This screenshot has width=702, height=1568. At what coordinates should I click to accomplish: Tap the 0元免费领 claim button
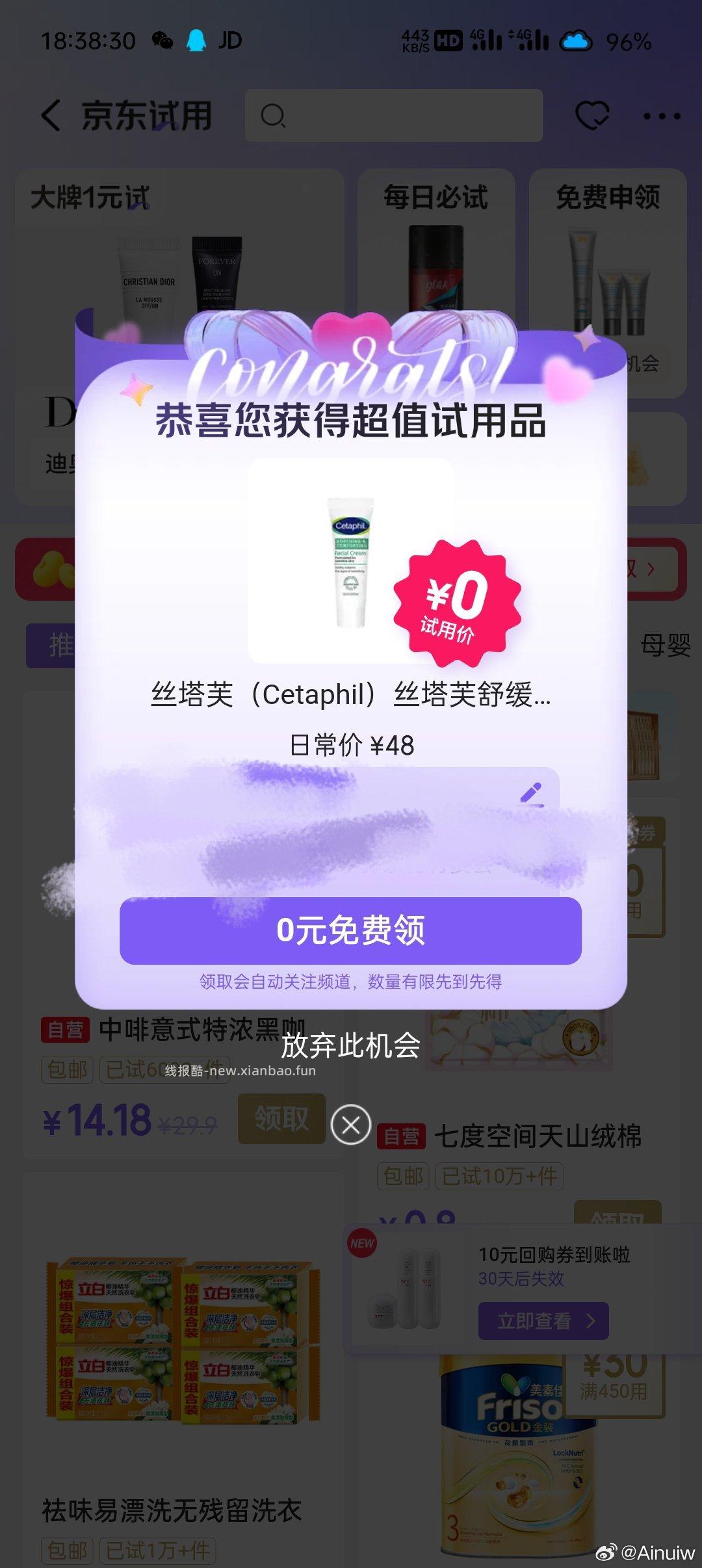[x=351, y=932]
